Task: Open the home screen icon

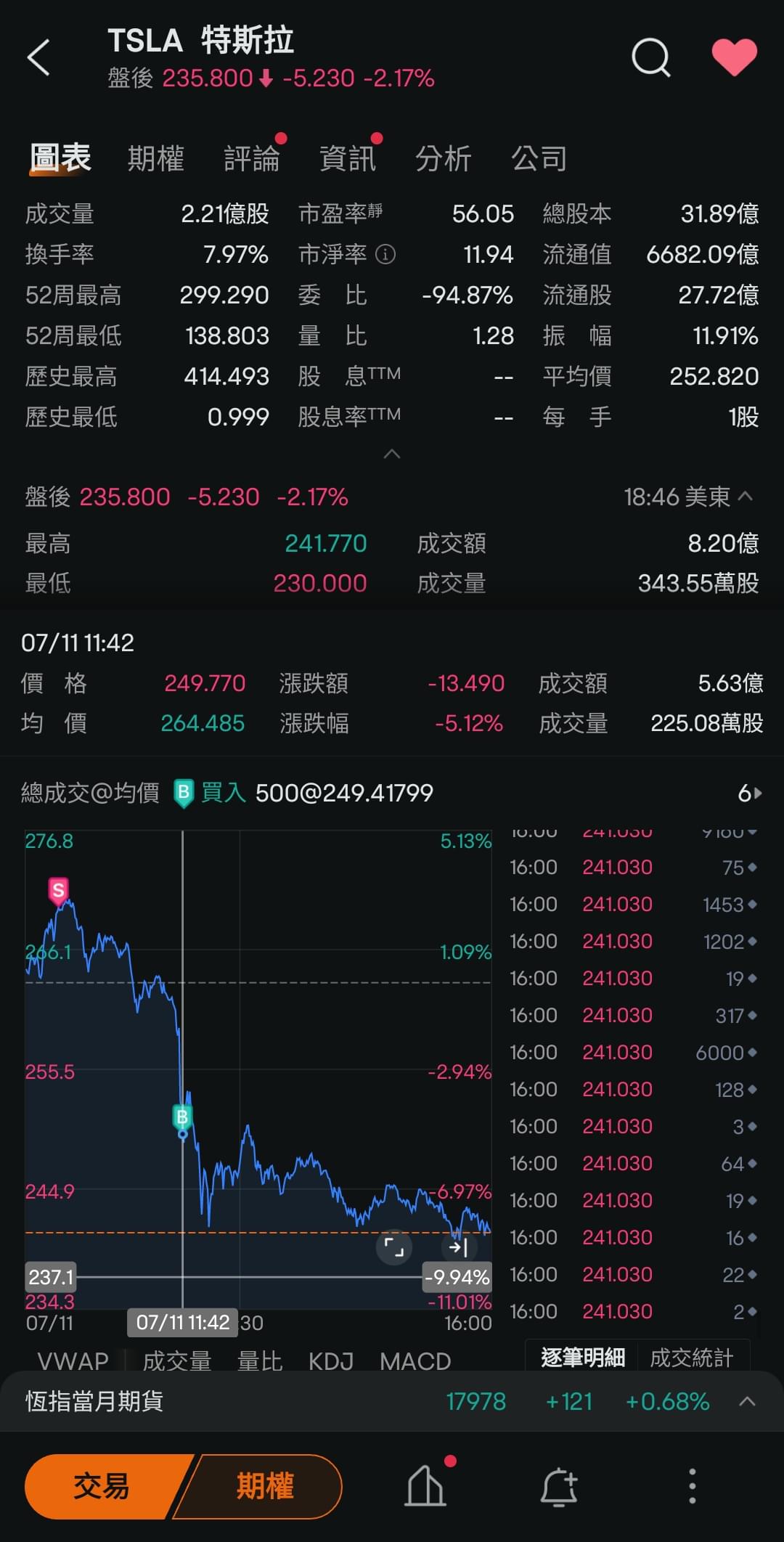Action: pyautogui.click(x=425, y=1487)
